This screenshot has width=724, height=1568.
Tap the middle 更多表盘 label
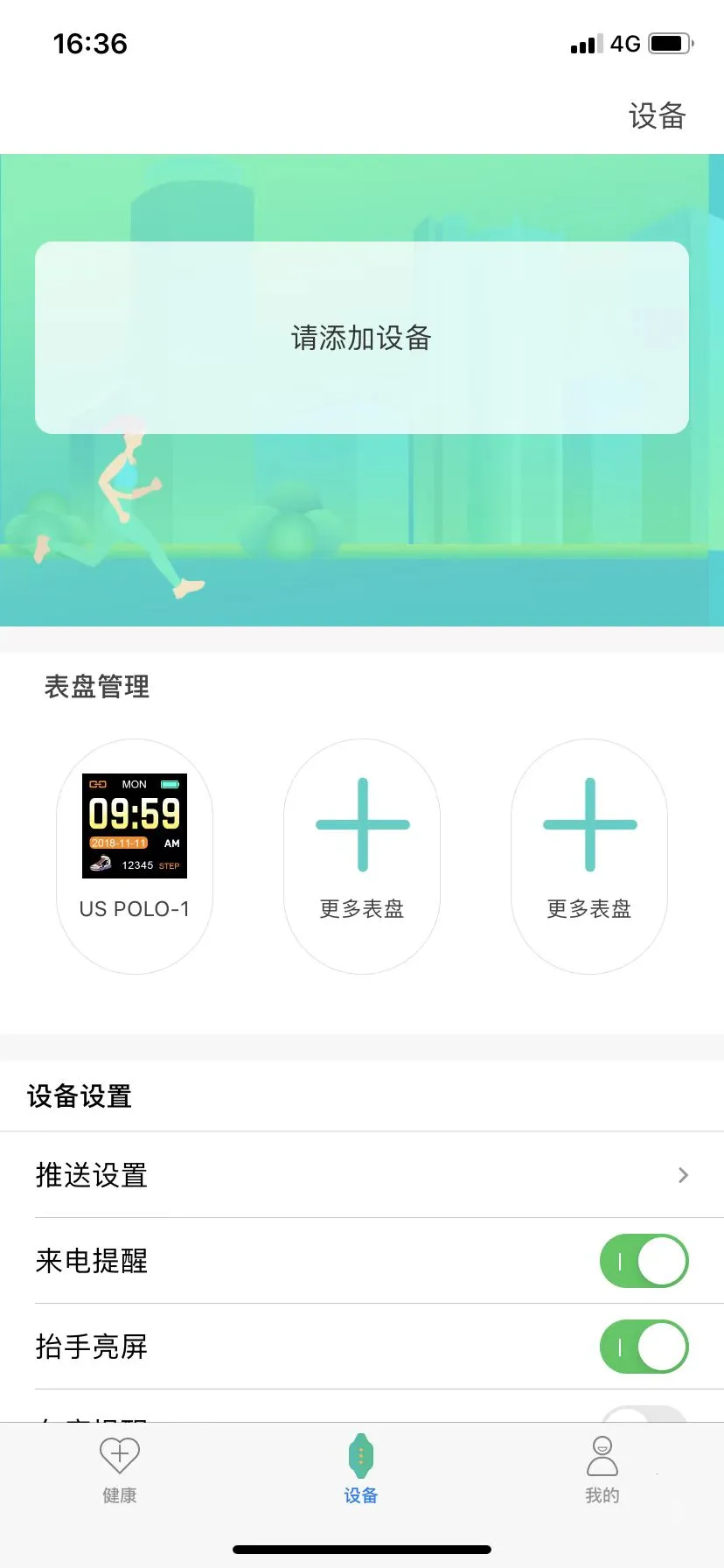[361, 908]
